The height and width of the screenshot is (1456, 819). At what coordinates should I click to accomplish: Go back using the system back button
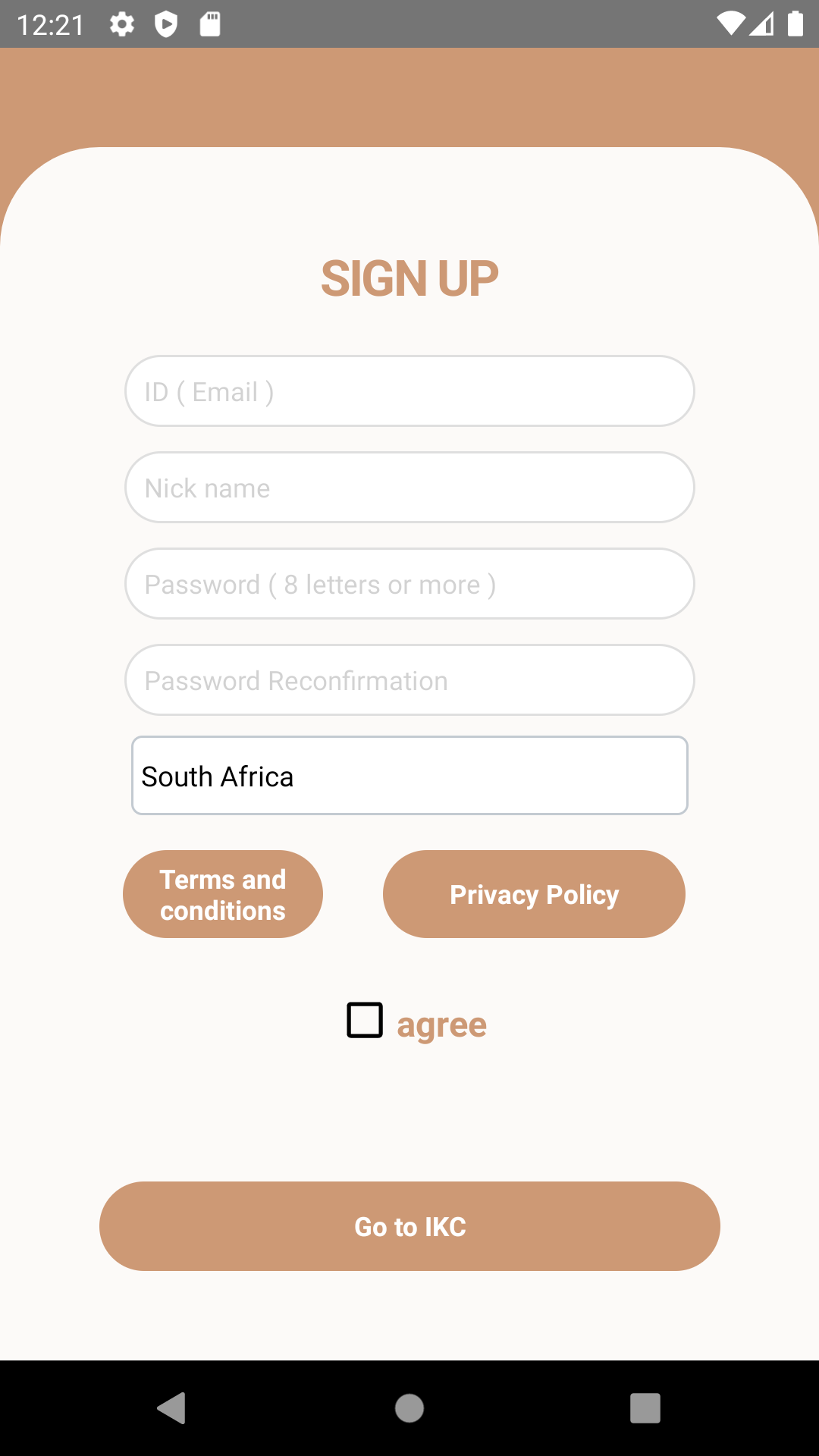pos(171,1408)
